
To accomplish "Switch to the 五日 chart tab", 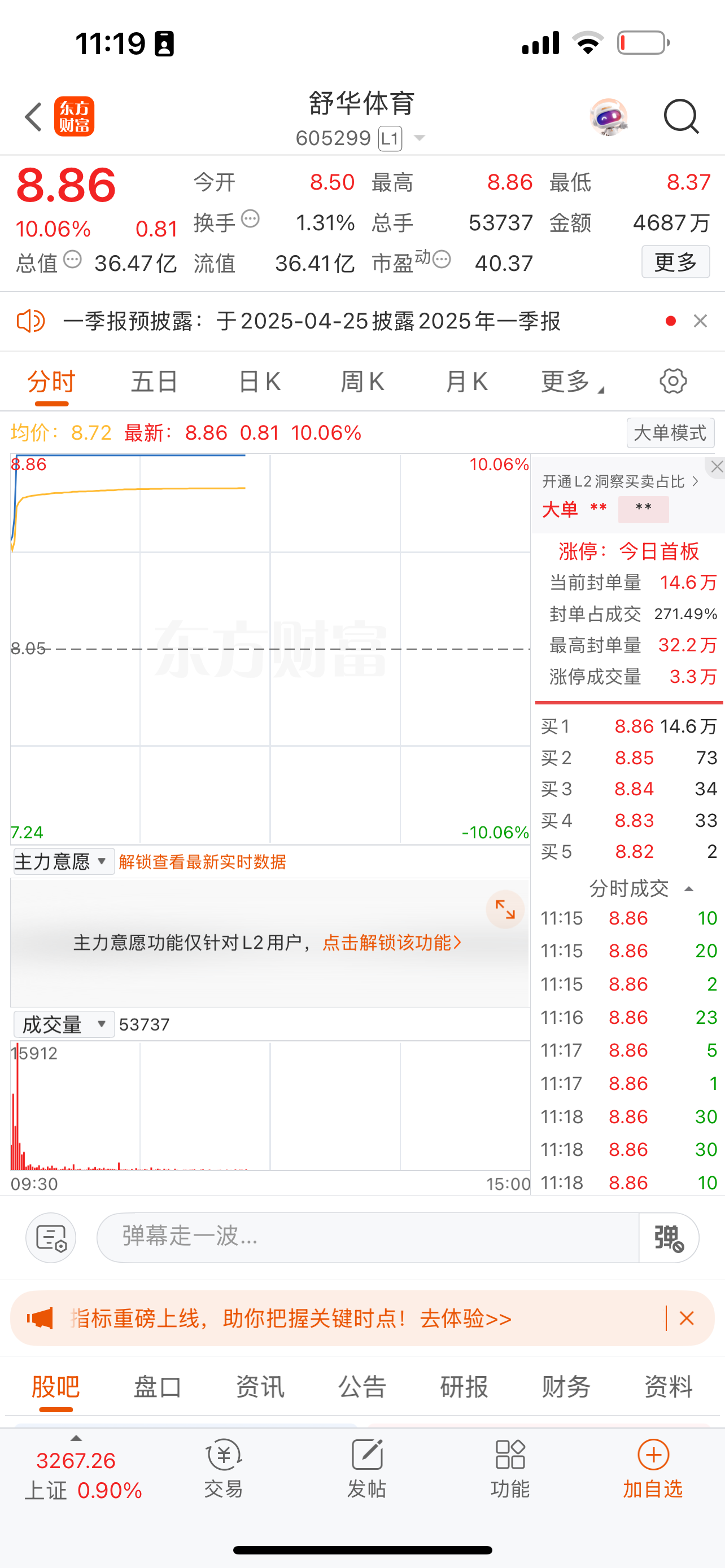I will pos(155,382).
